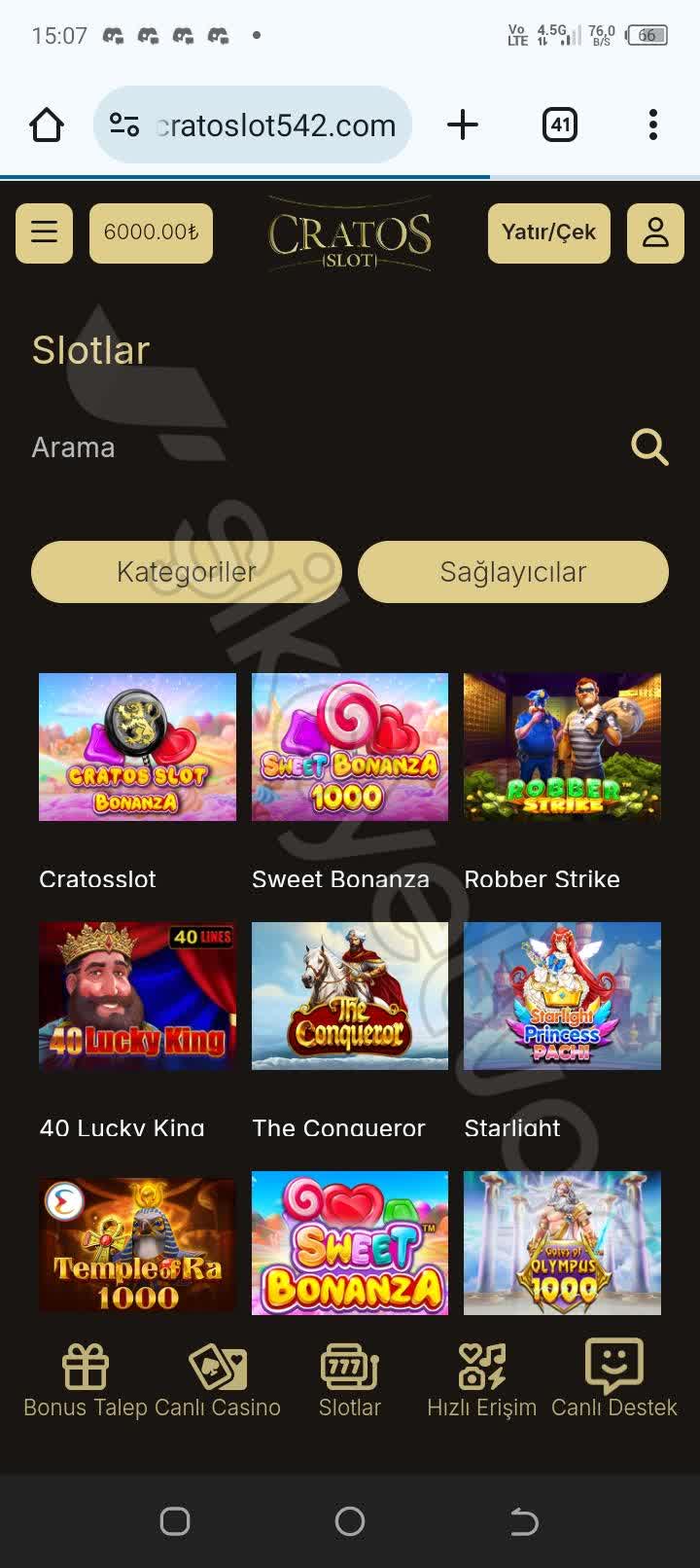Open the hamburger menu
Viewport: 700px width, 1568px height.
[44, 232]
